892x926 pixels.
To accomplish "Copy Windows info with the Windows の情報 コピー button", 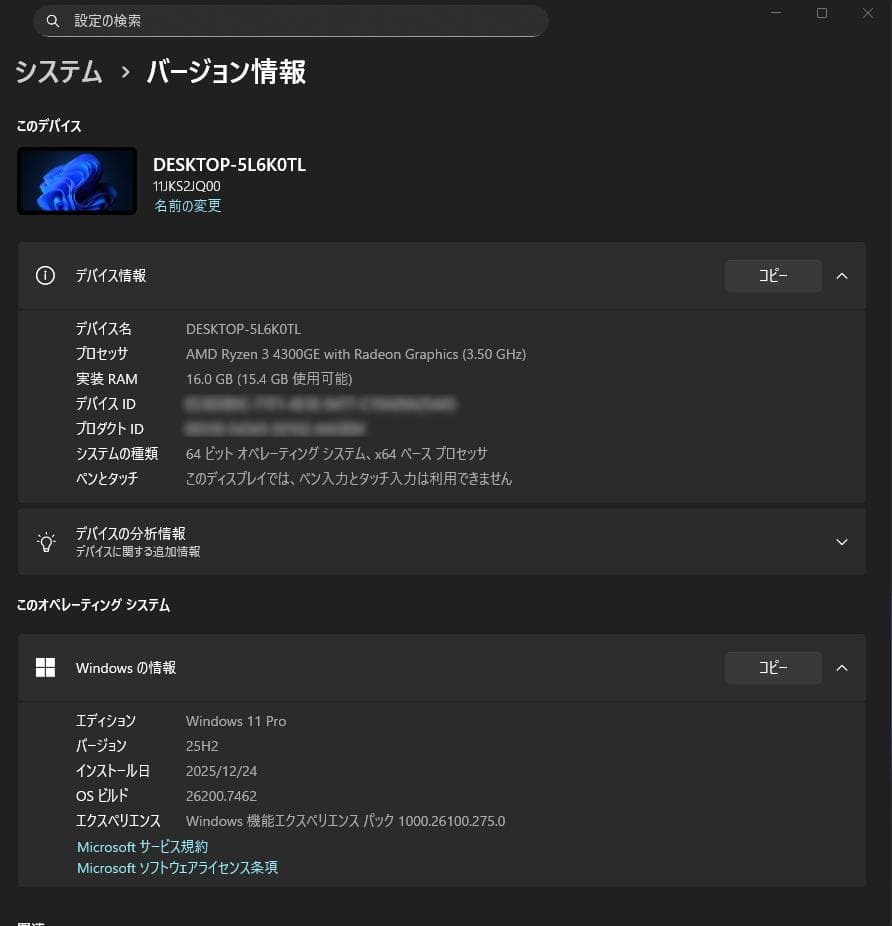I will (x=772, y=668).
